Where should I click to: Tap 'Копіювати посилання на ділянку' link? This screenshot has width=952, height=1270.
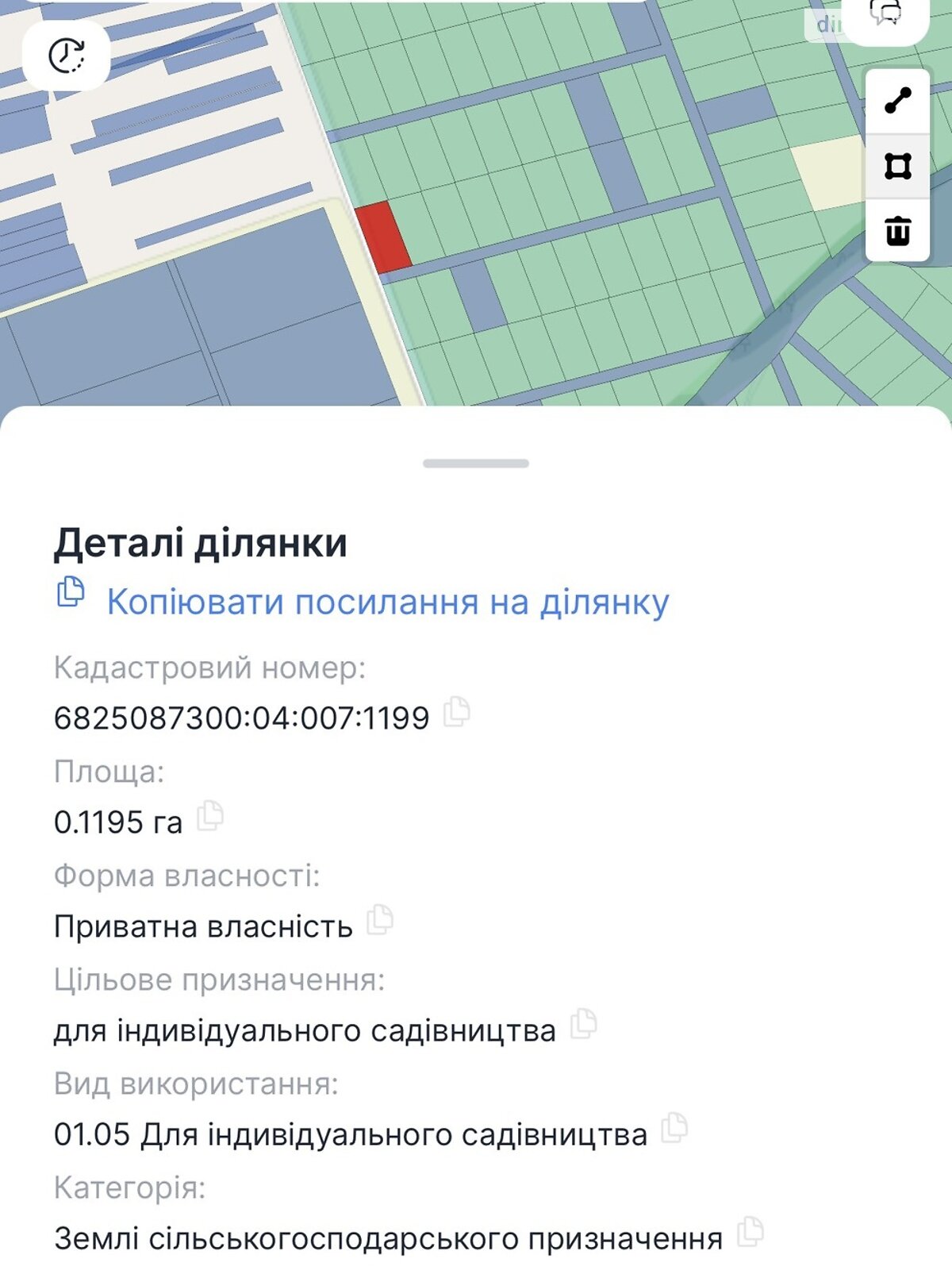point(387,602)
